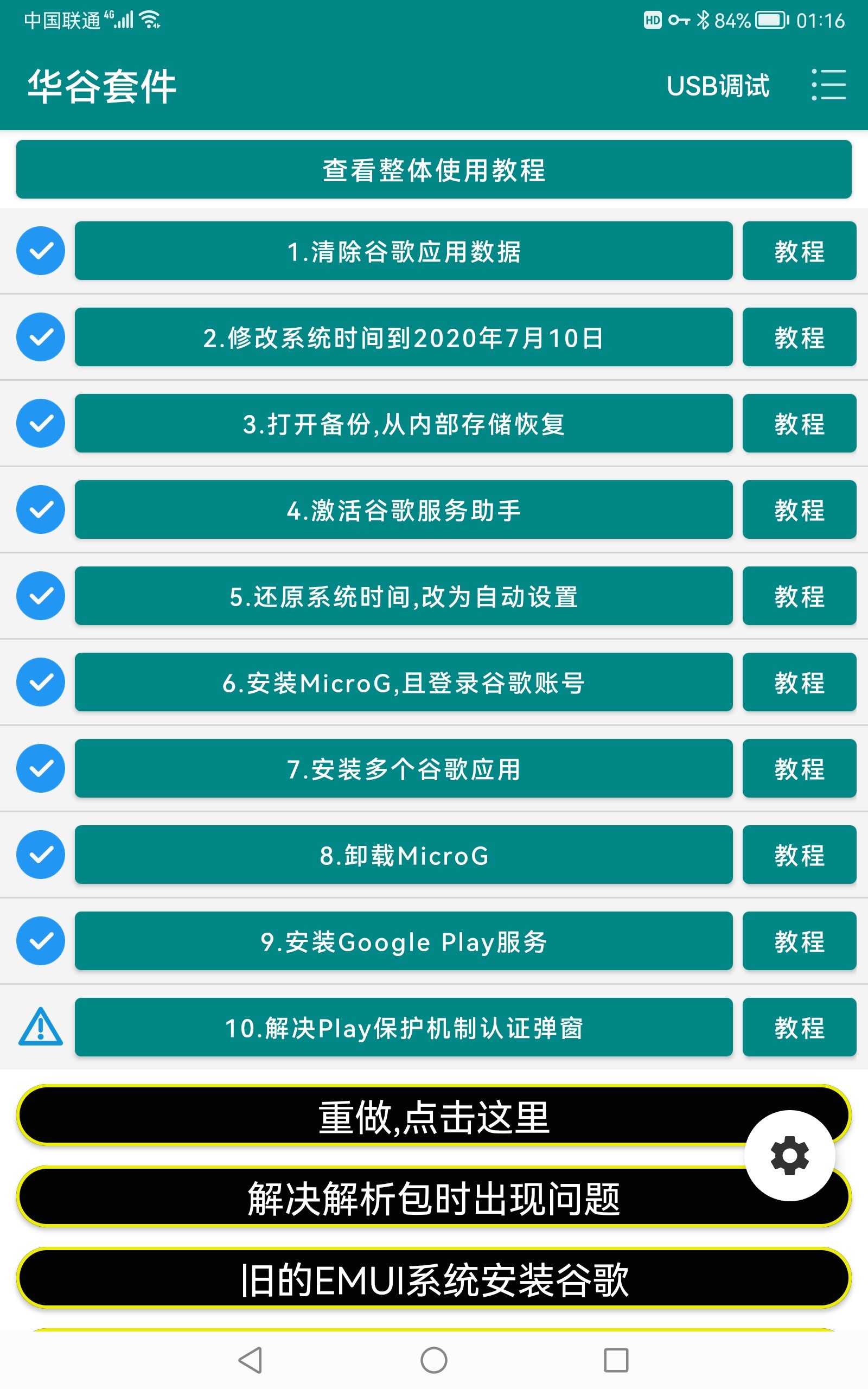Run step 9.安装Google Play服务
The width and height of the screenshot is (868, 1389).
[x=403, y=941]
